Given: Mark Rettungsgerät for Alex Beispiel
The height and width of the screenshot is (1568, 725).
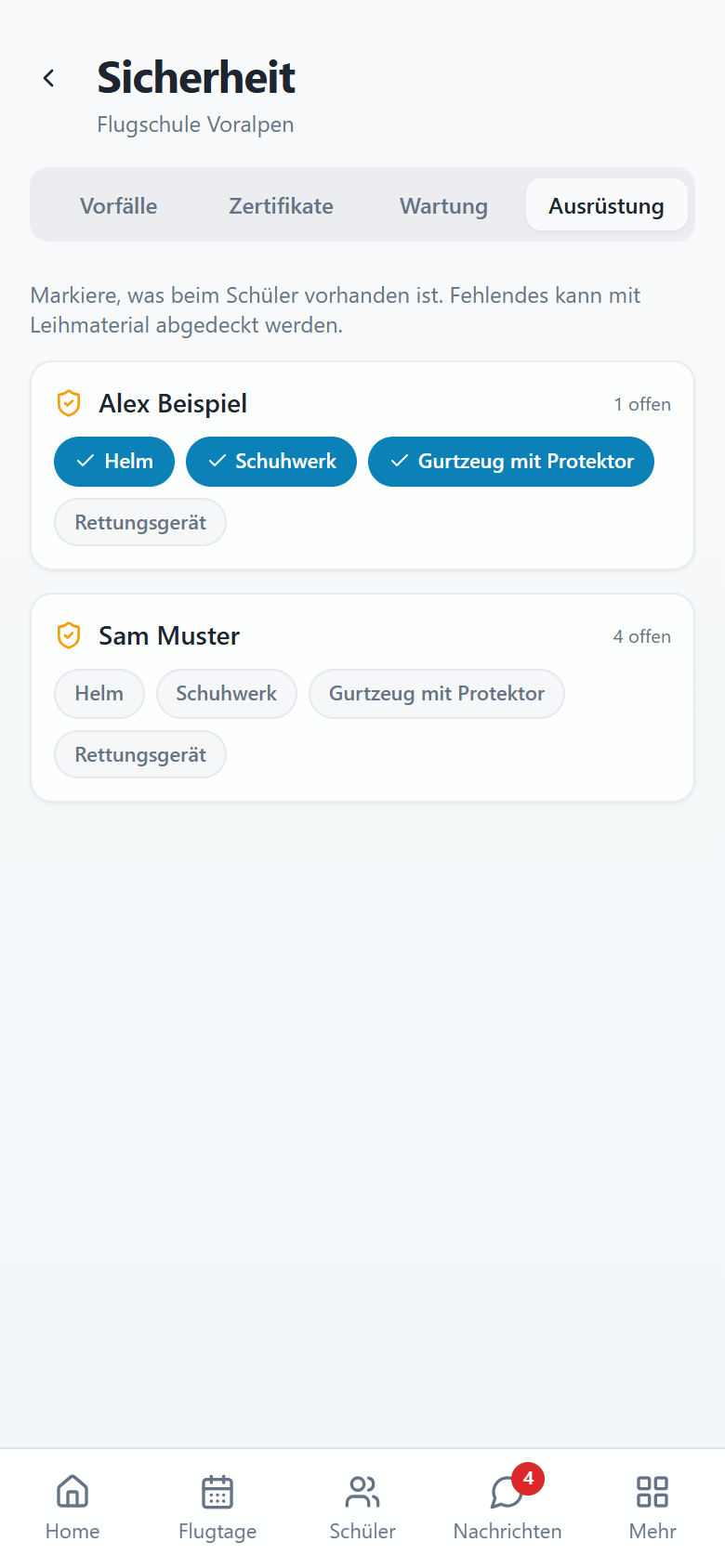Looking at the screenshot, I should point(140,522).
